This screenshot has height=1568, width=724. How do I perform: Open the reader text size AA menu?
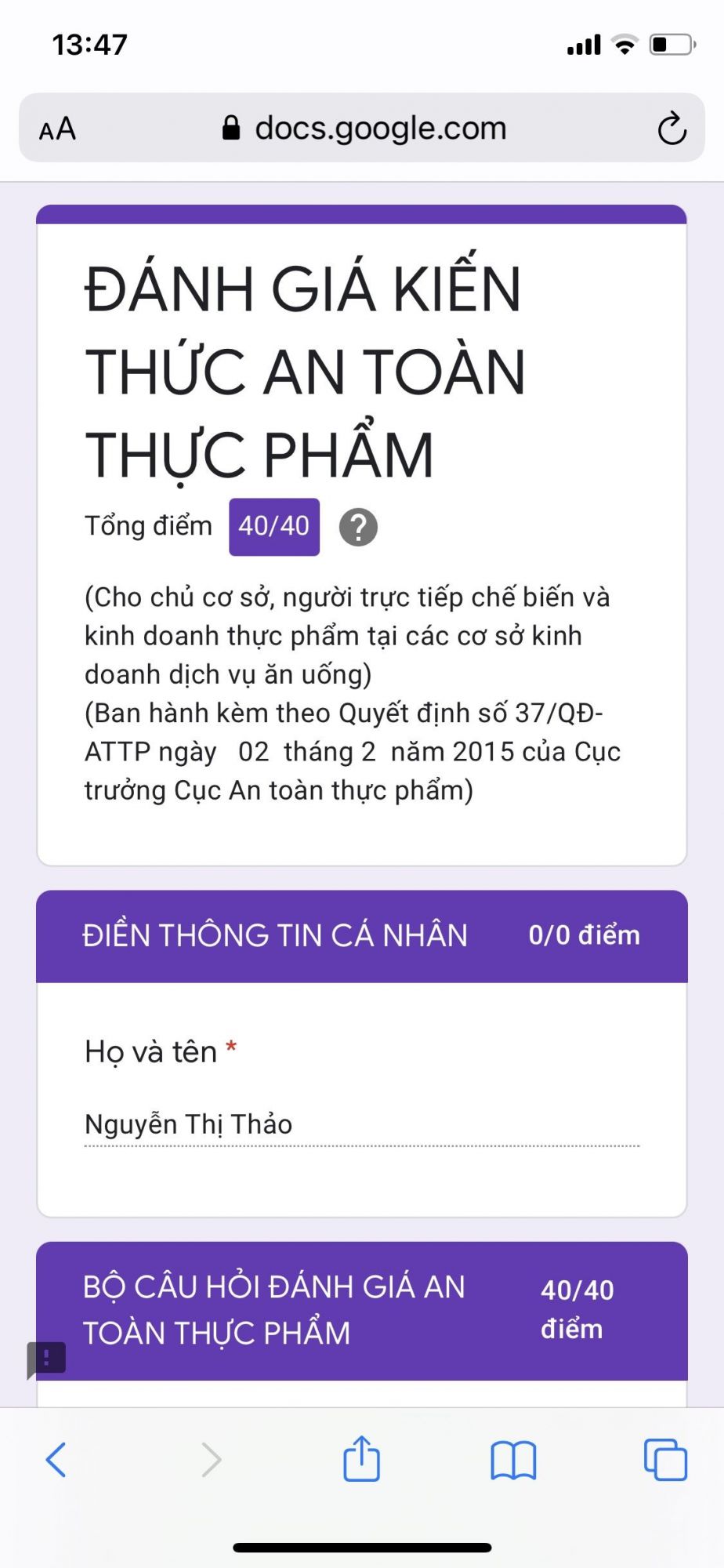coord(58,129)
